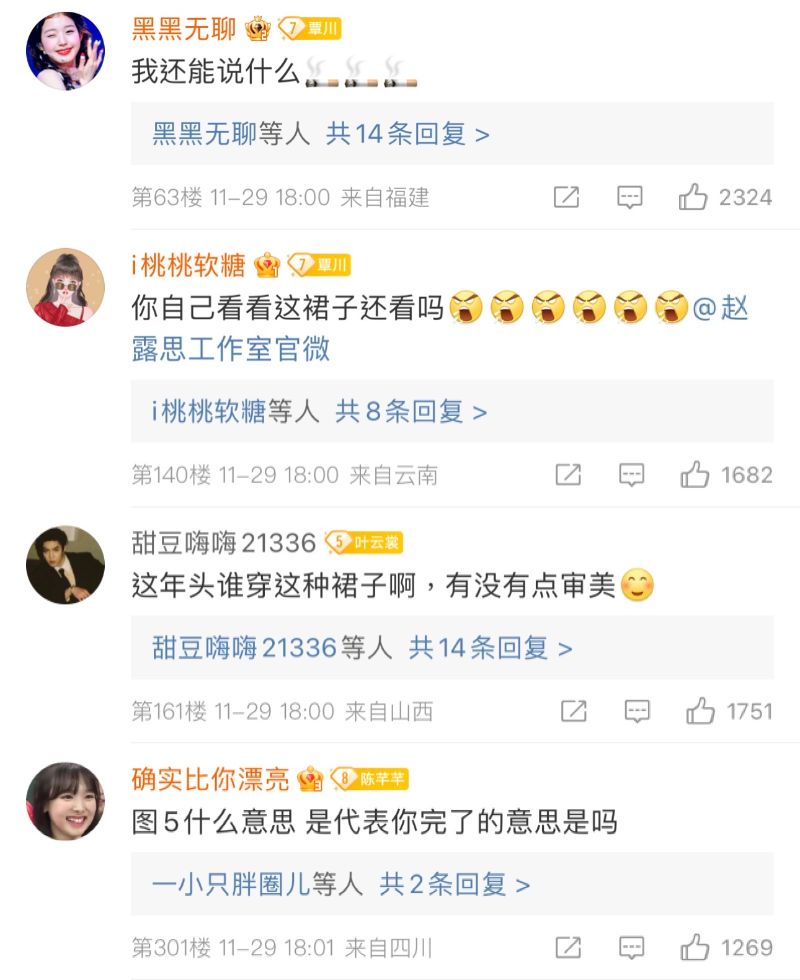This screenshot has height=980, width=800.
Task: Reply to 黑黑无聊's comment
Action: [x=629, y=197]
